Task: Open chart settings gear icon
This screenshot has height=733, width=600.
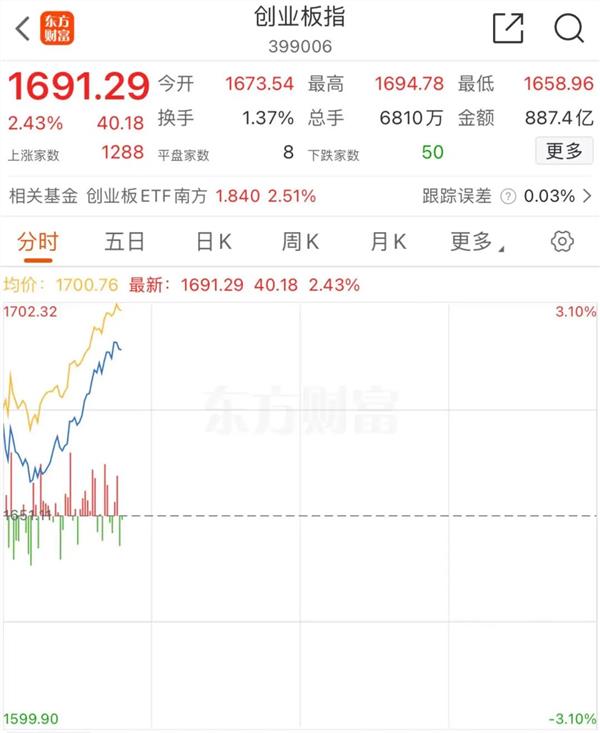Action: click(x=562, y=241)
